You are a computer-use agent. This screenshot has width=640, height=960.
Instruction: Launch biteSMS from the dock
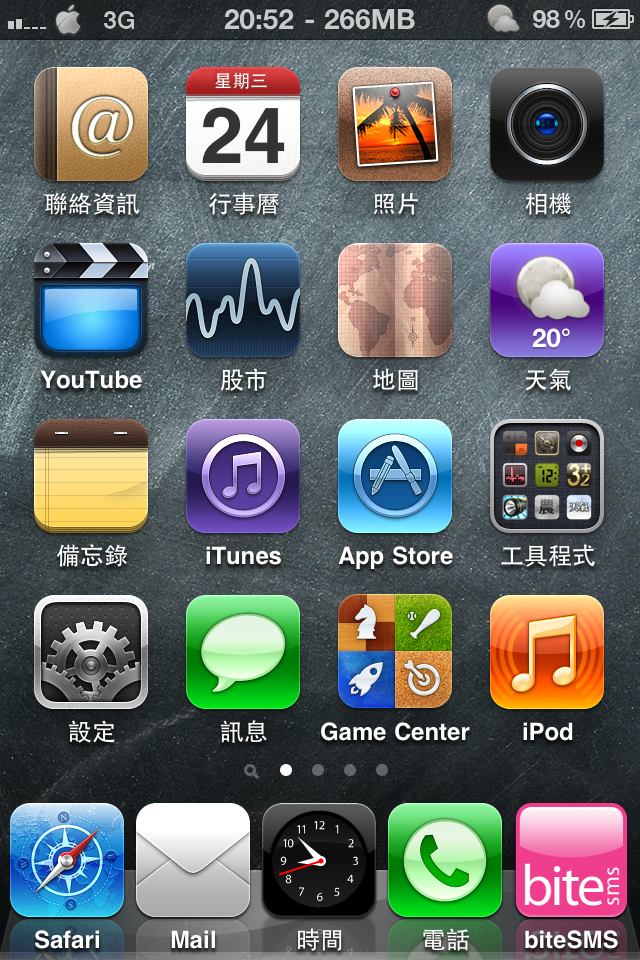click(x=571, y=860)
